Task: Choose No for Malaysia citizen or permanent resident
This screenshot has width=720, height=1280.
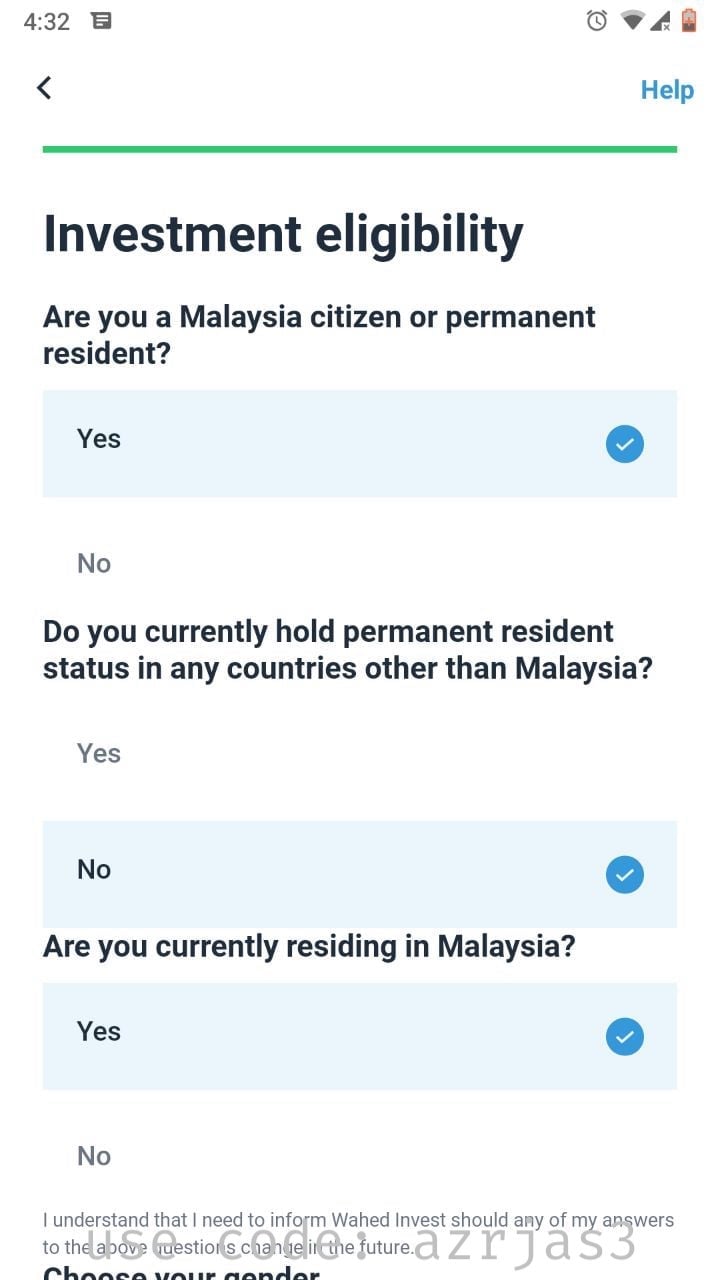Action: (x=360, y=563)
